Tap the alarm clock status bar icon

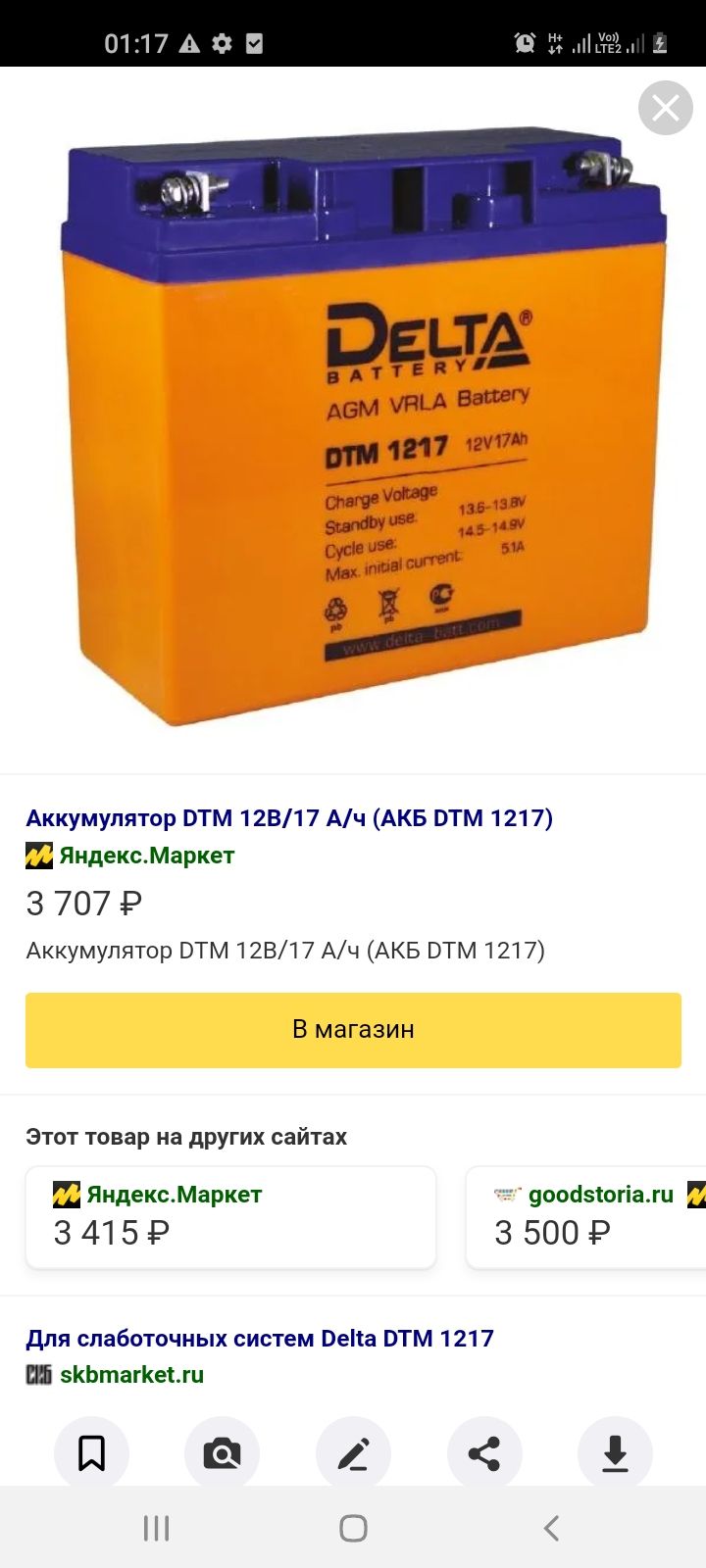tap(525, 43)
